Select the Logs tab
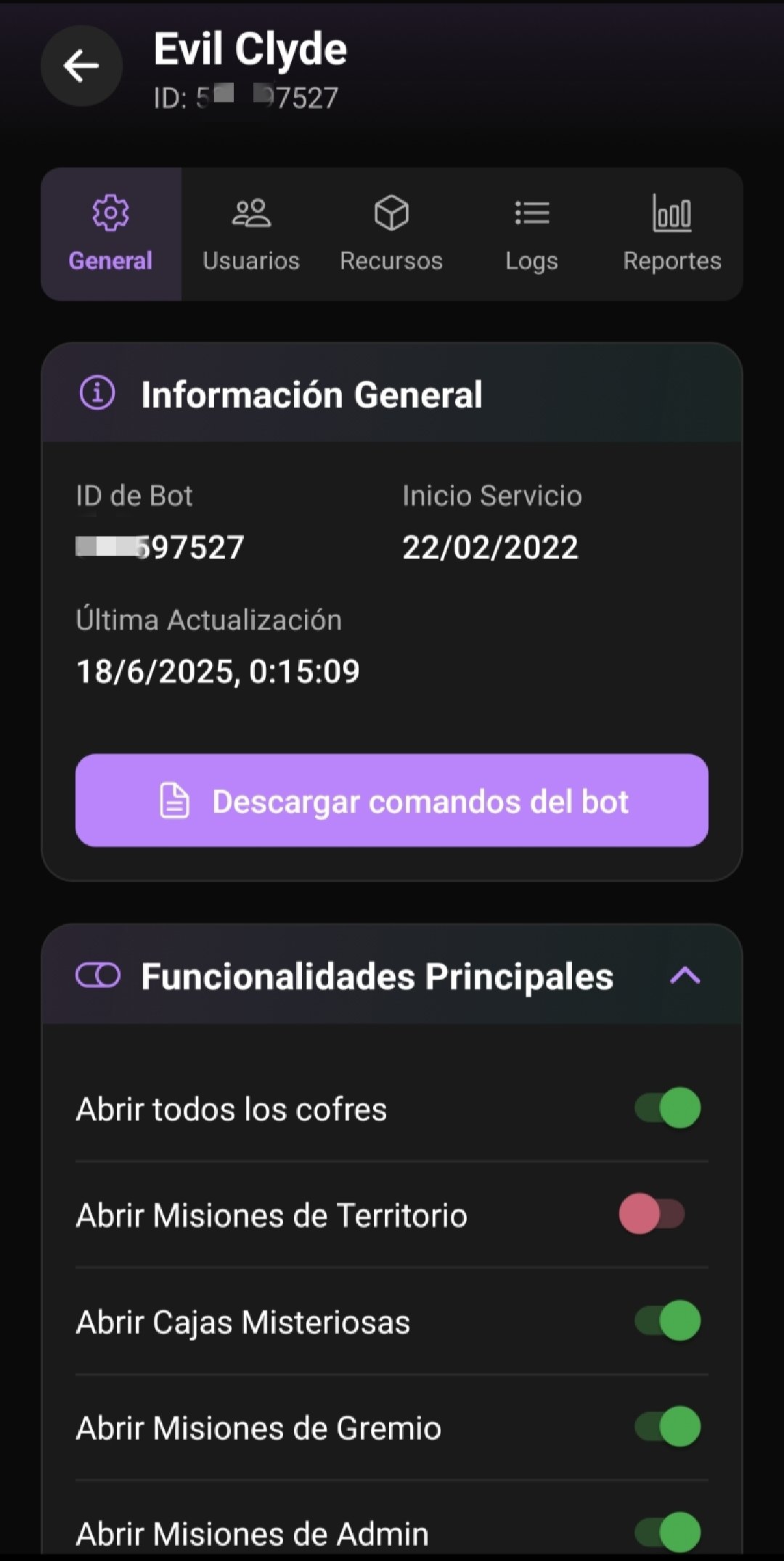The width and height of the screenshot is (784, 1561). pos(531,232)
